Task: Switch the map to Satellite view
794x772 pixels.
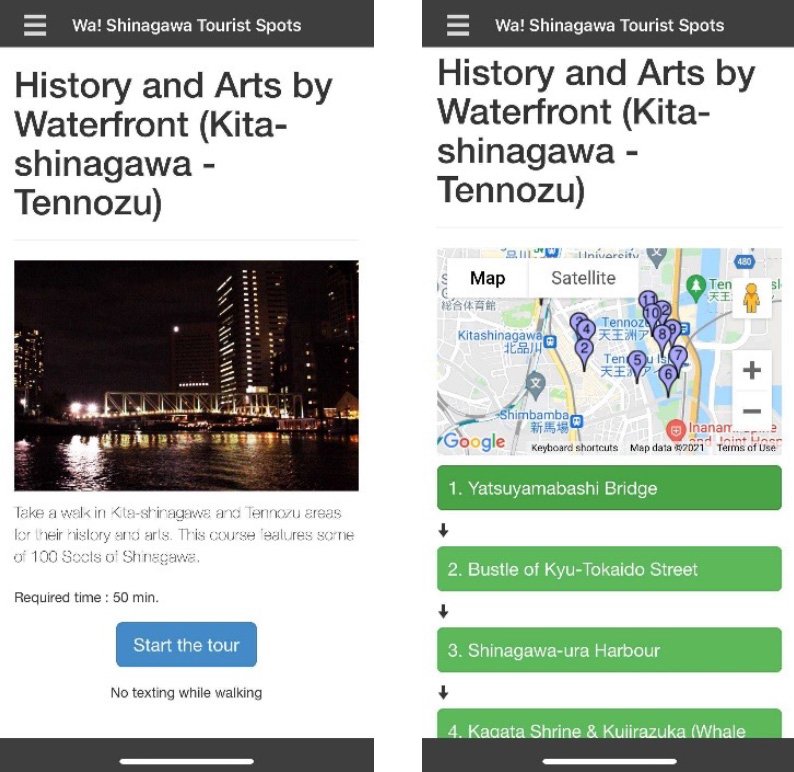Action: pyautogui.click(x=583, y=278)
